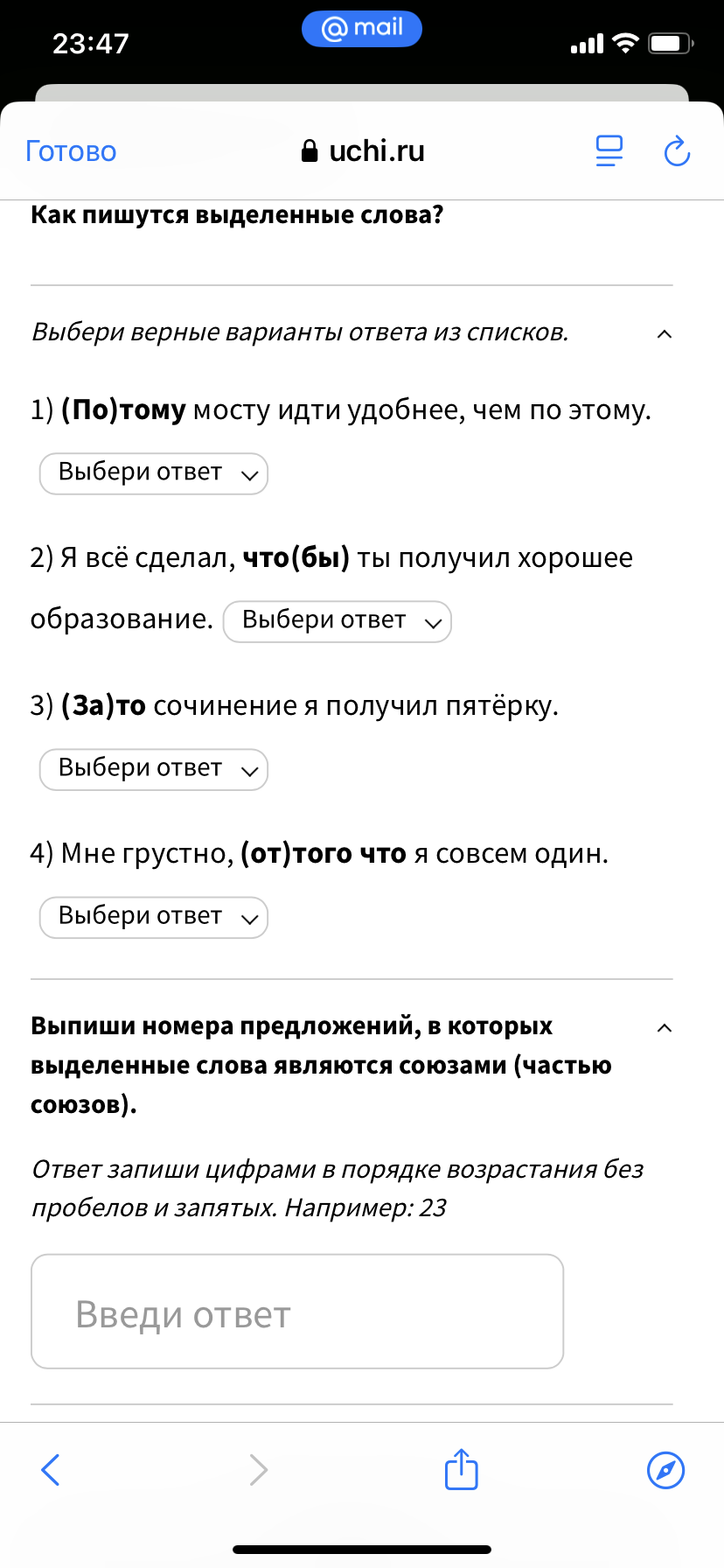Go back to the previous page
This screenshot has height=1568, width=724.
(51, 1470)
